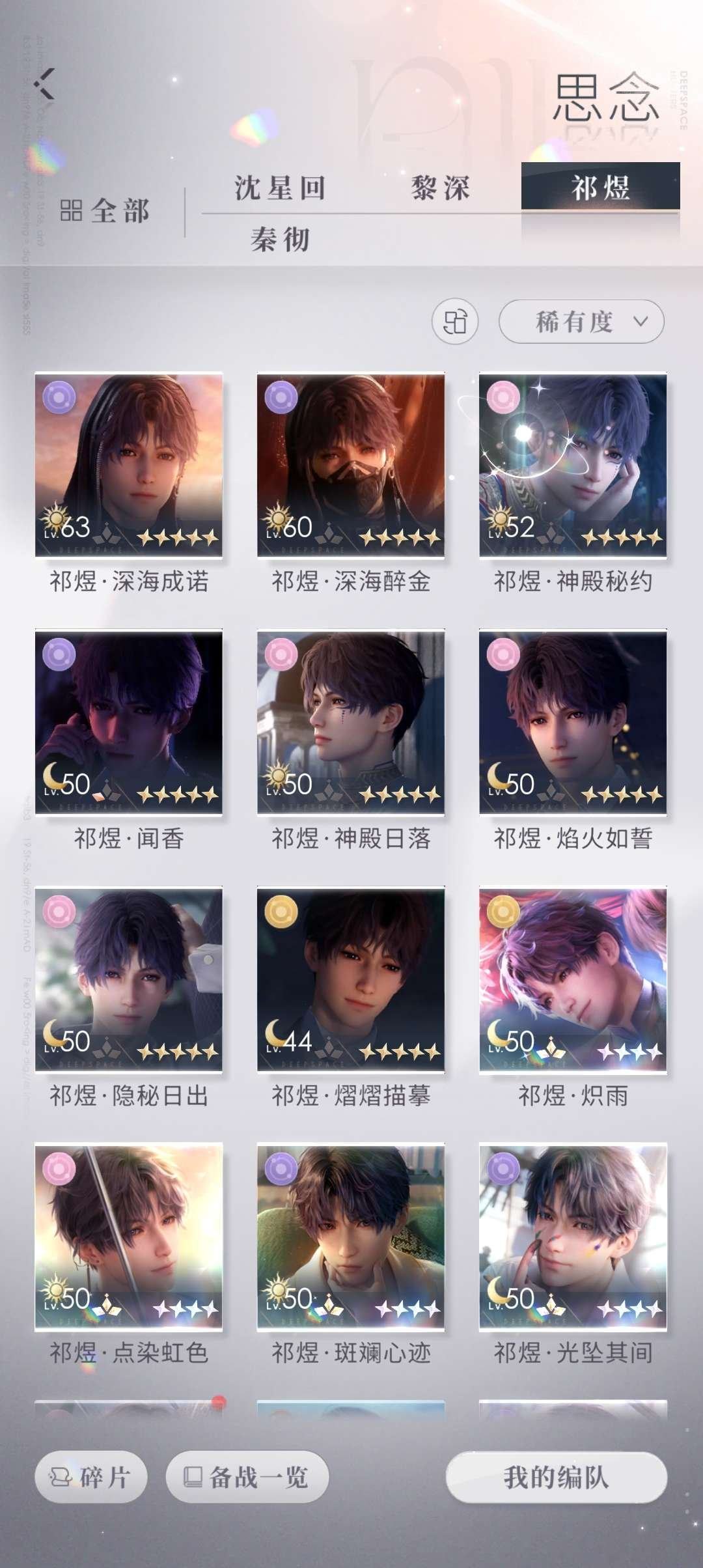703x1568 pixels.
Task: Go to 我的编队 team setup
Action: click(x=557, y=1477)
